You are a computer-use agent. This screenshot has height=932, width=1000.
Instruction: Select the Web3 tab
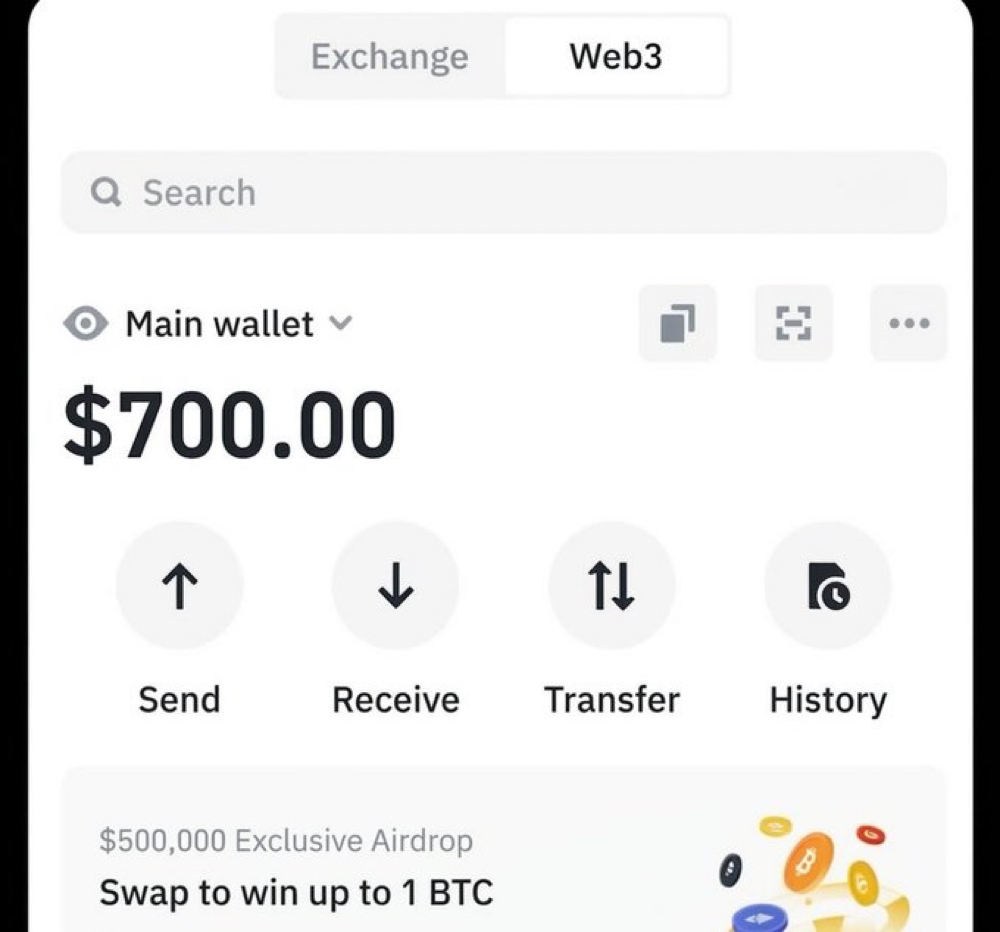(x=615, y=57)
